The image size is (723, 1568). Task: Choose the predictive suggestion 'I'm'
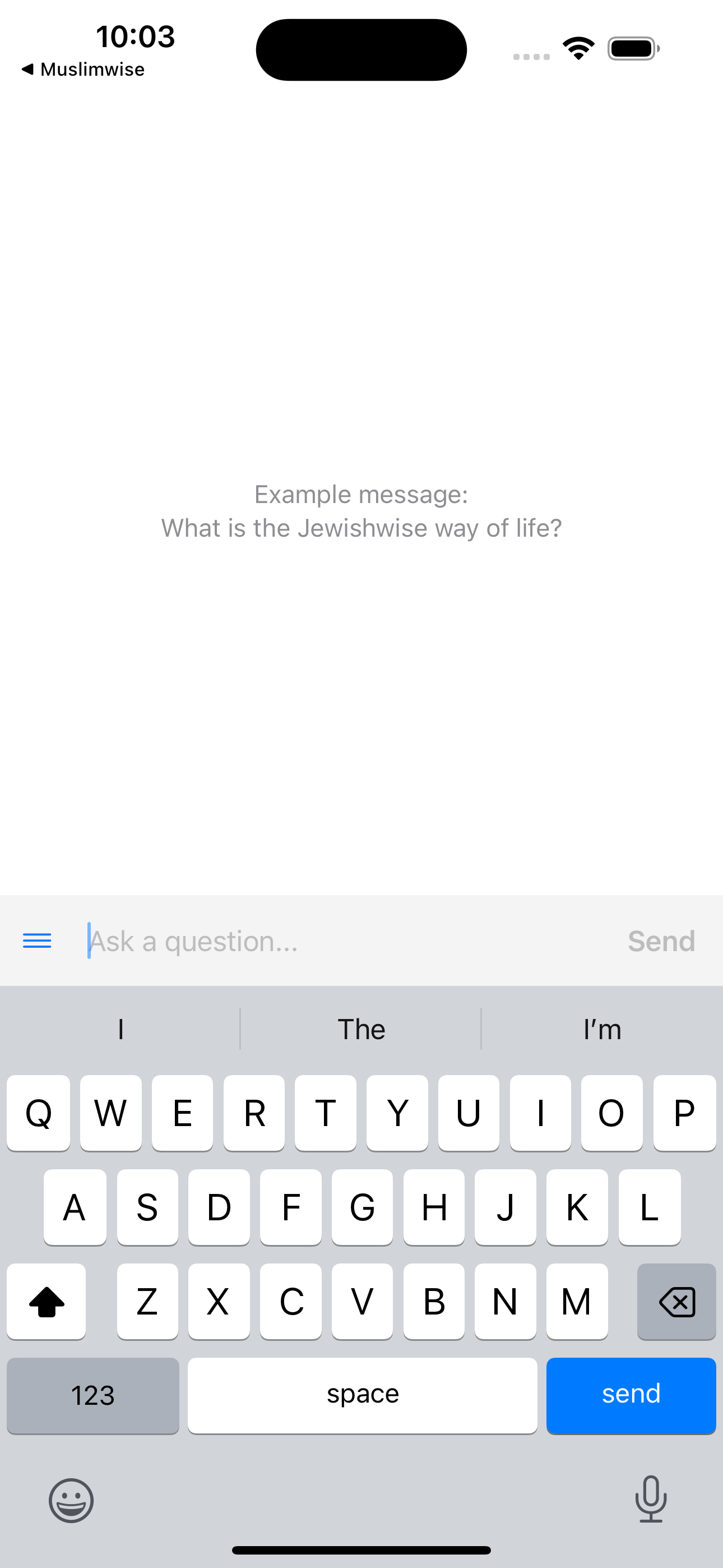pyautogui.click(x=602, y=1029)
